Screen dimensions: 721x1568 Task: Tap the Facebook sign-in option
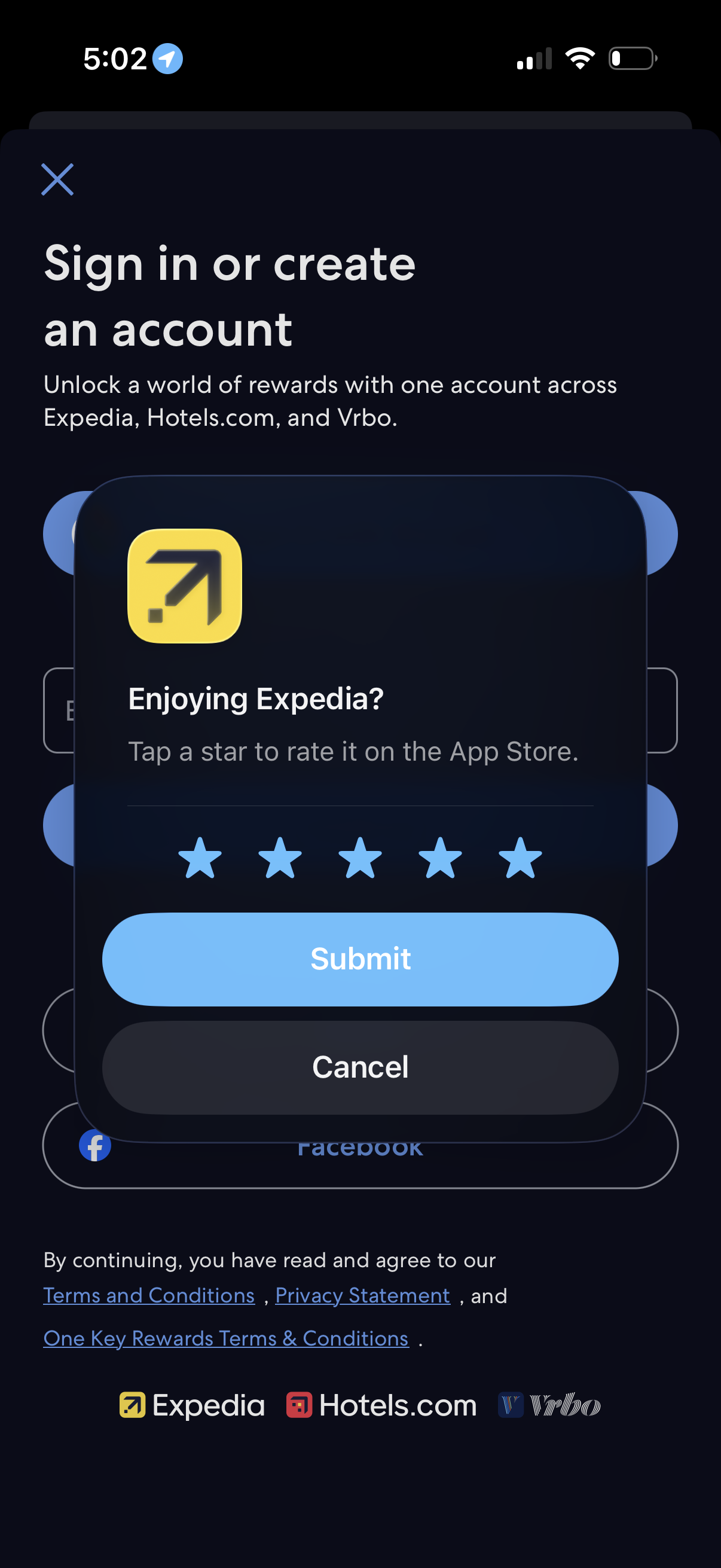click(x=360, y=1146)
